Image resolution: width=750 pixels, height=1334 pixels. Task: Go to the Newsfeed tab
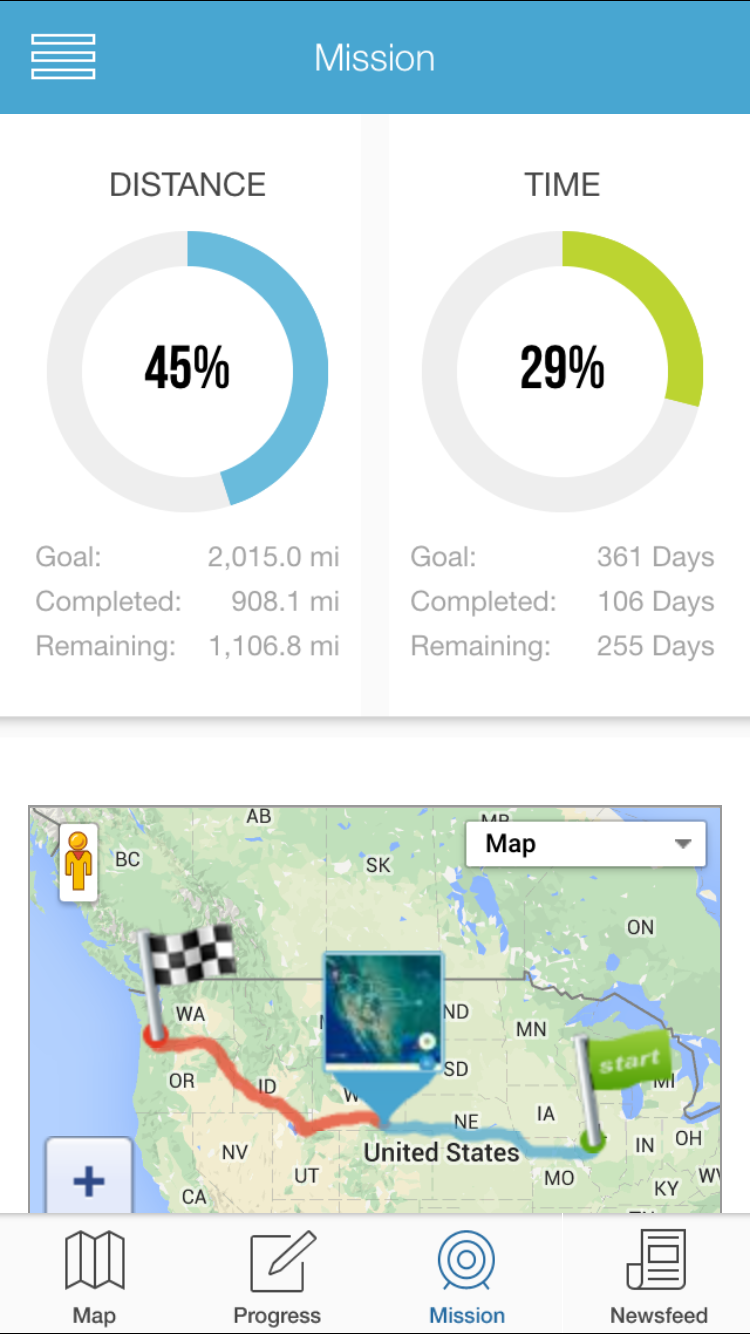[x=658, y=1275]
